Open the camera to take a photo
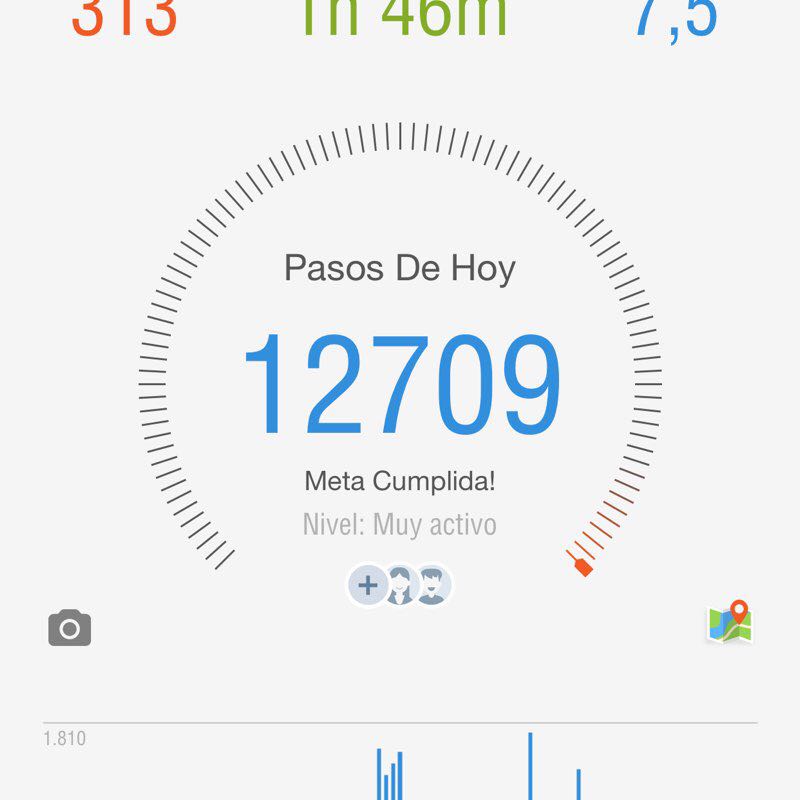 click(70, 628)
